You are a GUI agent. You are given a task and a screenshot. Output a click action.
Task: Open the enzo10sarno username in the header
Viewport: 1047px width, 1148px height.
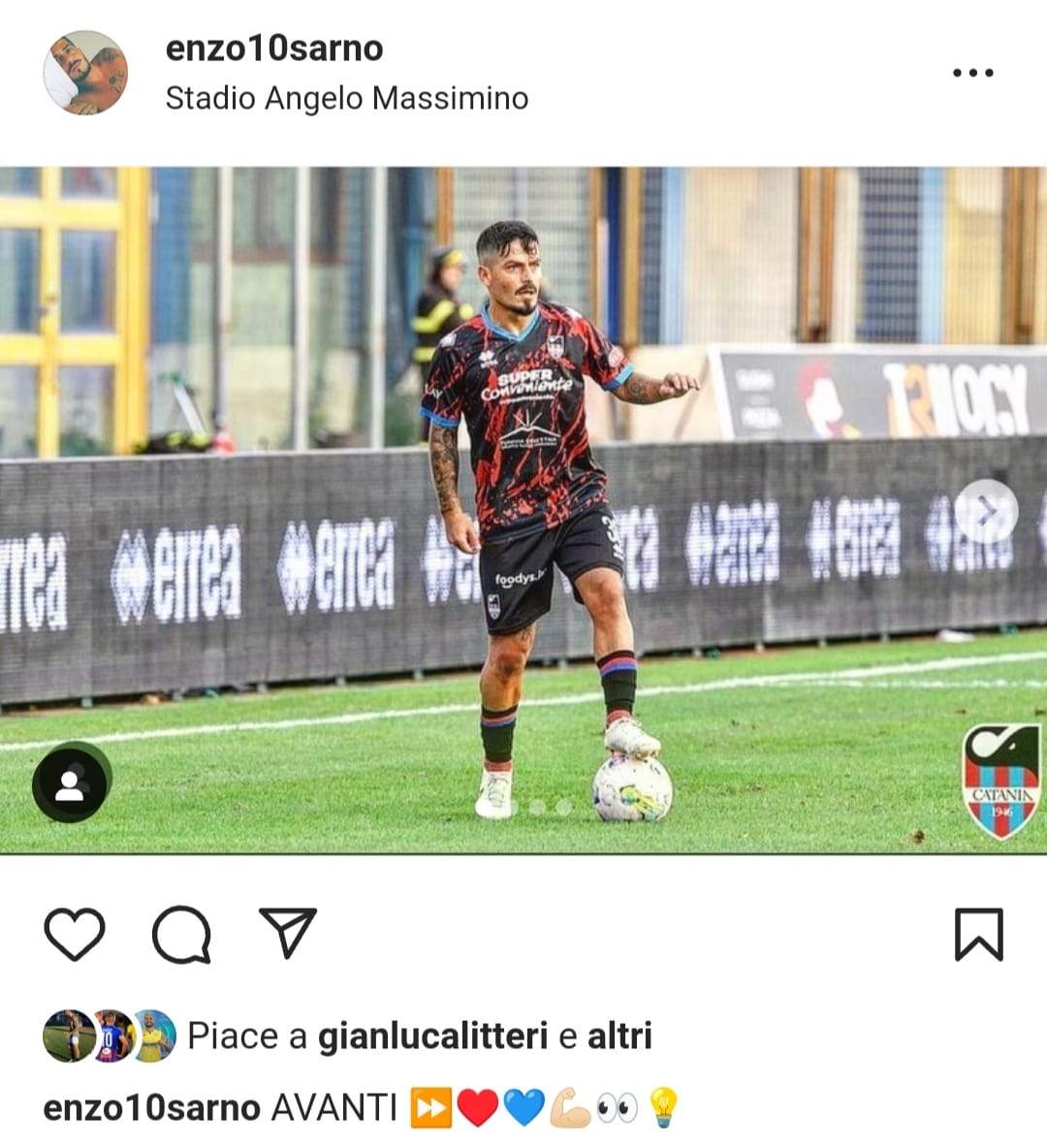point(274,48)
